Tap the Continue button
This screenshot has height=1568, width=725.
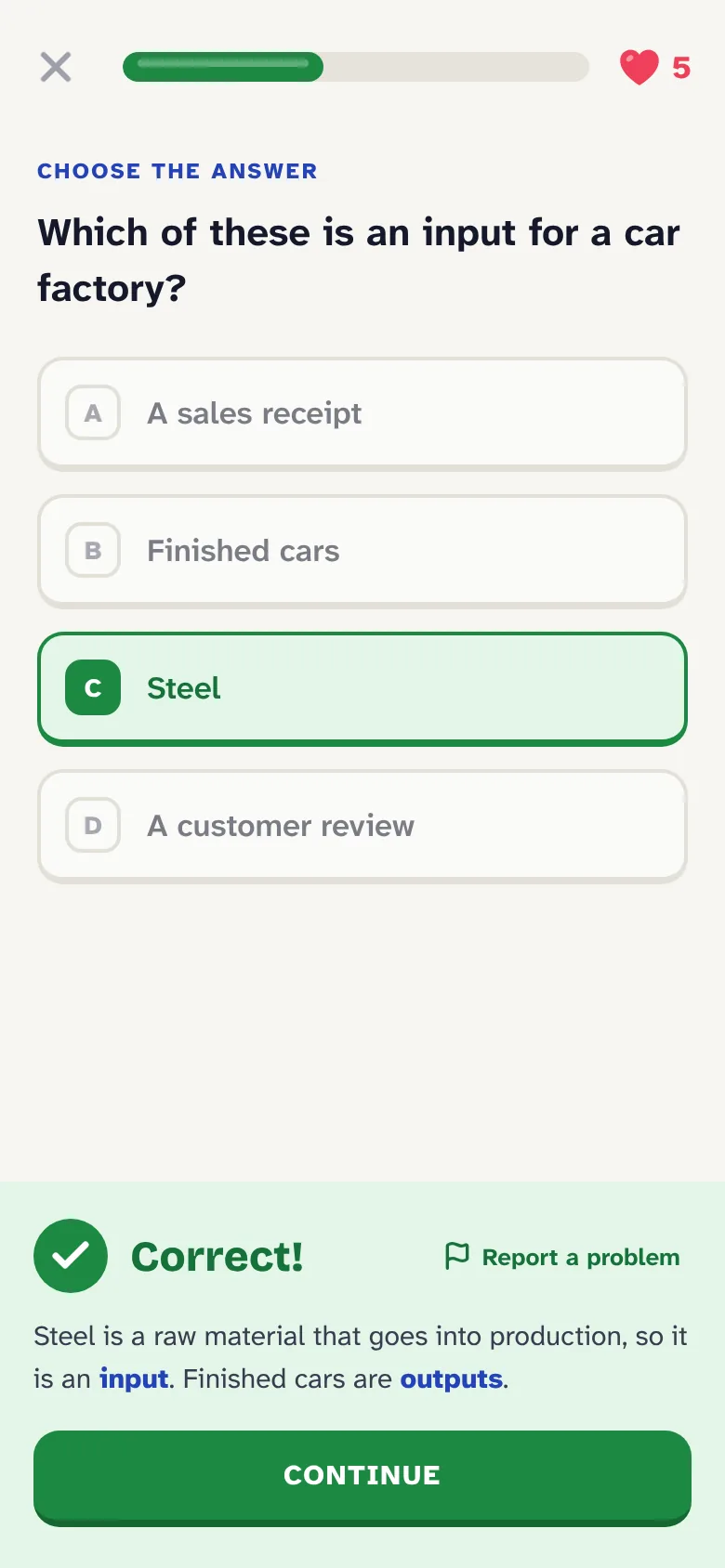pos(362,1477)
